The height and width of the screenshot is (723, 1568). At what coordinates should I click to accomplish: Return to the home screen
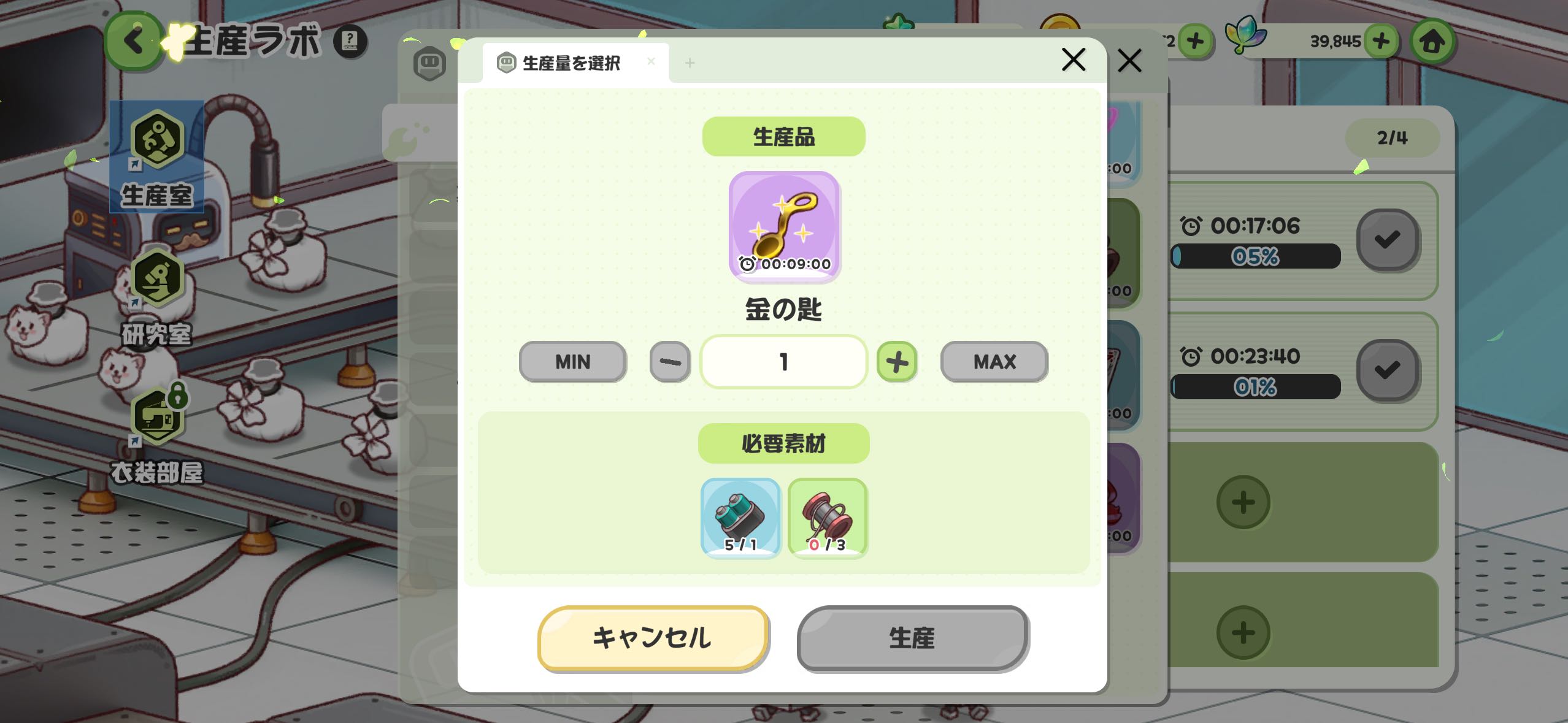1432,42
